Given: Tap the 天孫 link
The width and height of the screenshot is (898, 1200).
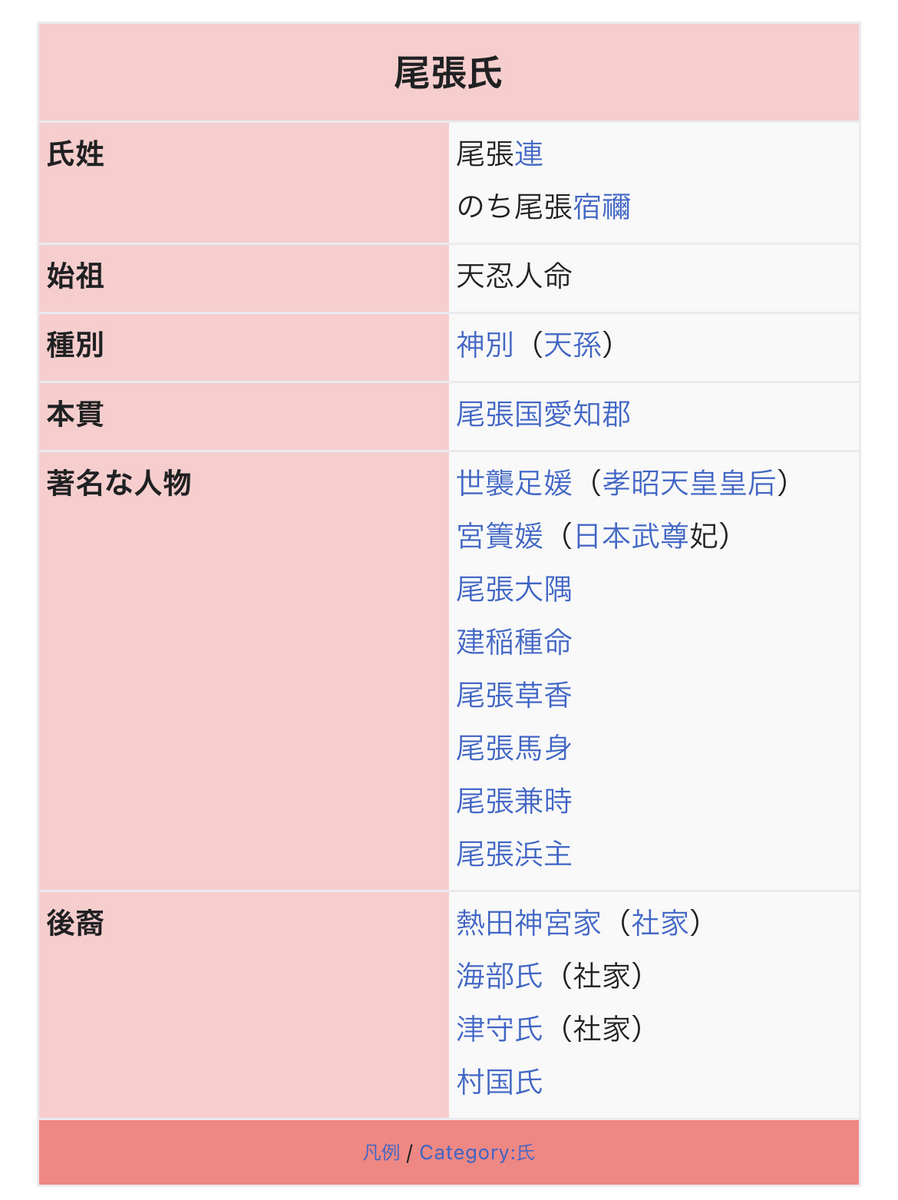Looking at the screenshot, I should point(572,345).
